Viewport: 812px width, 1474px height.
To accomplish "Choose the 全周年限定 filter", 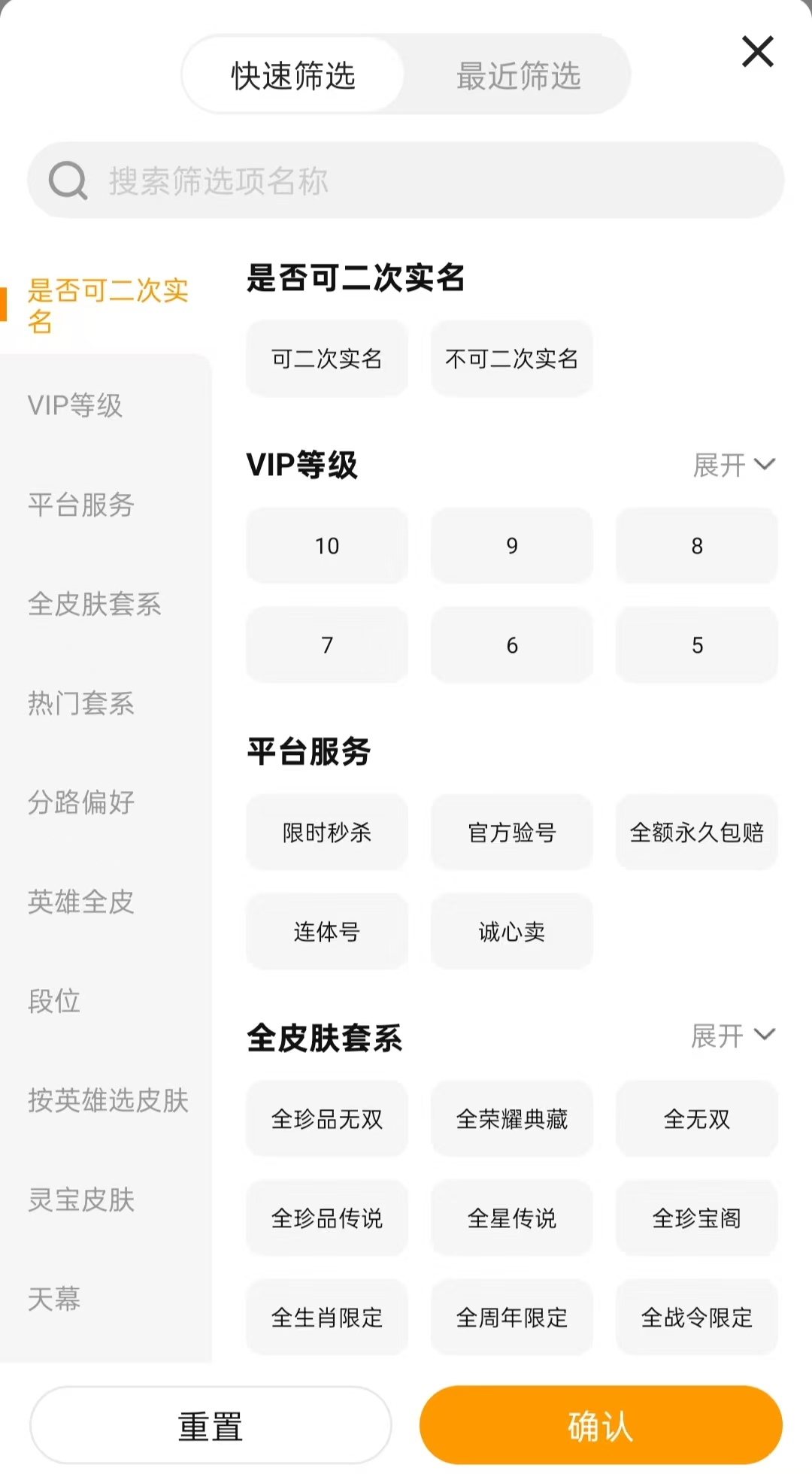I will (512, 1318).
